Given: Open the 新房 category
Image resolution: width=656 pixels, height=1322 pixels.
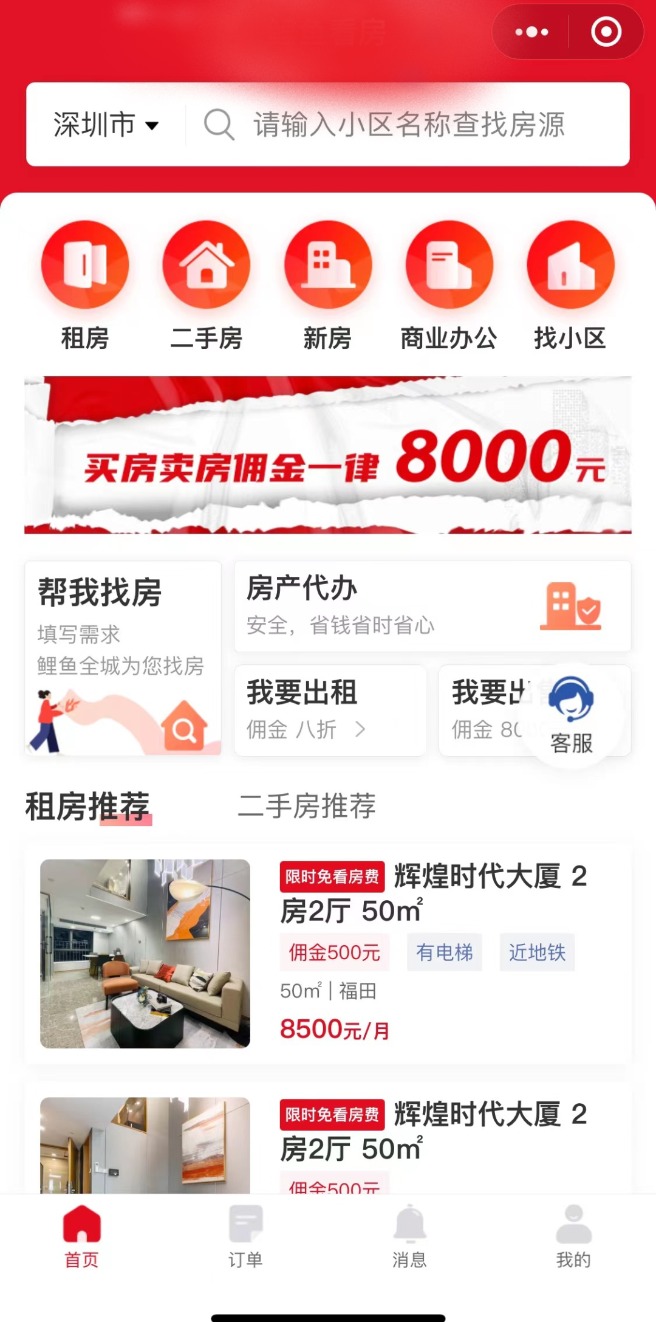Looking at the screenshot, I should (x=328, y=286).
